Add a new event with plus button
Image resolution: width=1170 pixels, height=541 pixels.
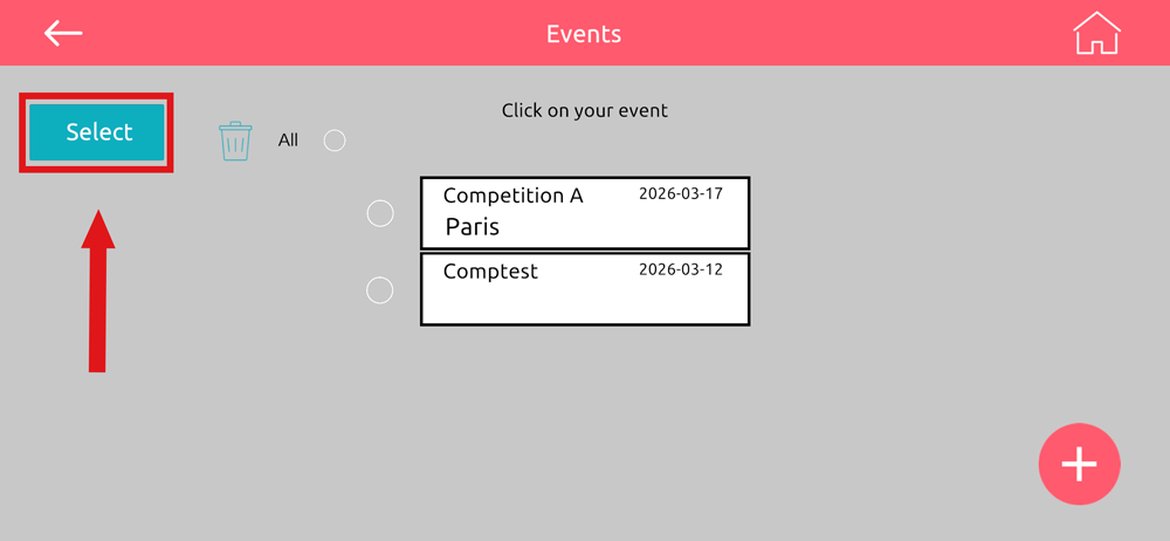point(1079,464)
